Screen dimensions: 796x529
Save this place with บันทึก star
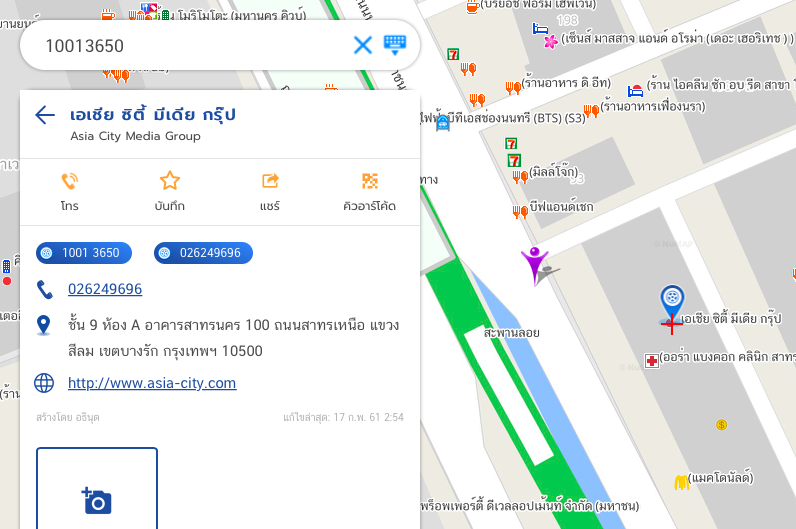pos(170,190)
